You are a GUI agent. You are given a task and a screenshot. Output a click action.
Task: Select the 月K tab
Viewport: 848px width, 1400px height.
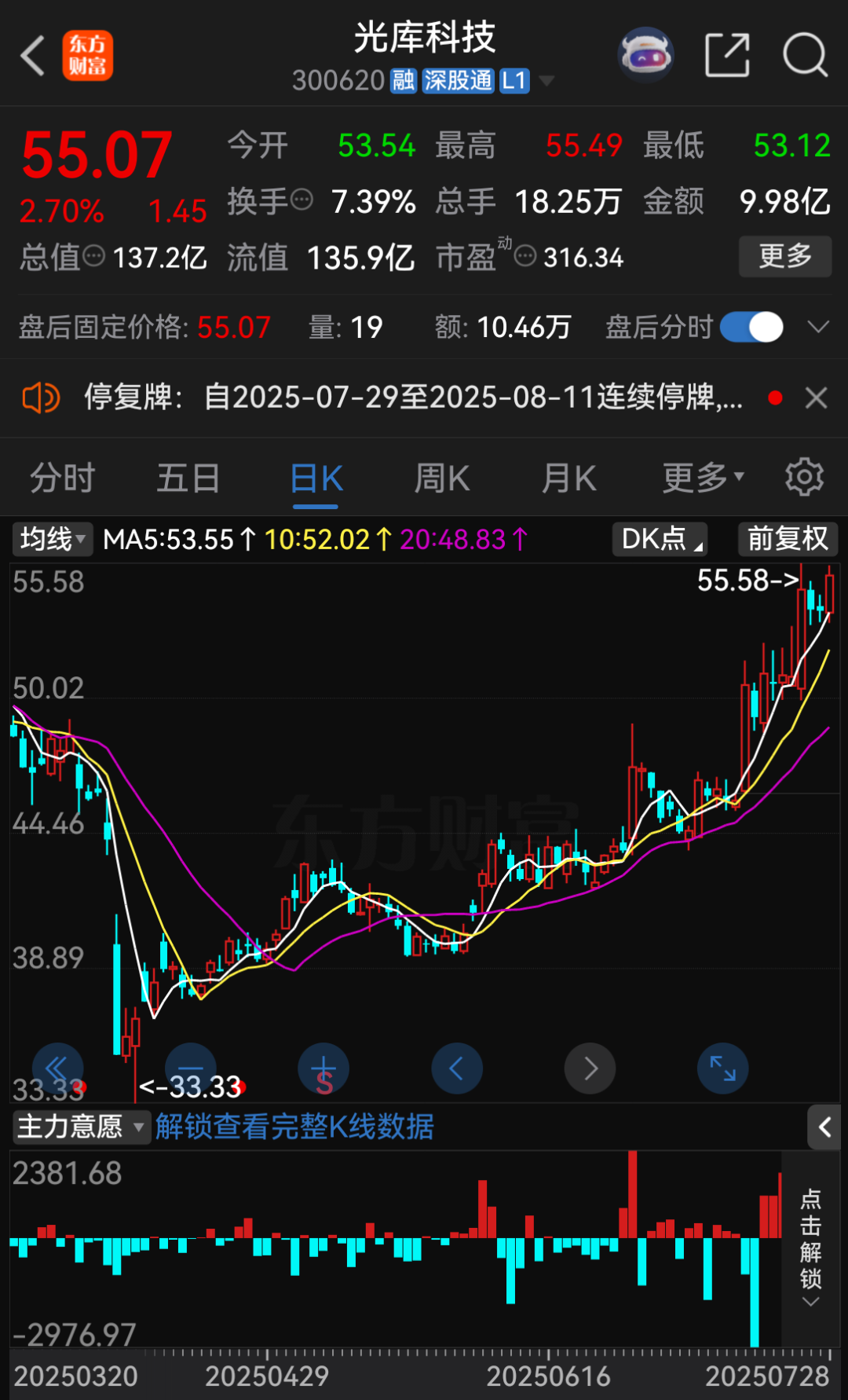pyautogui.click(x=569, y=478)
